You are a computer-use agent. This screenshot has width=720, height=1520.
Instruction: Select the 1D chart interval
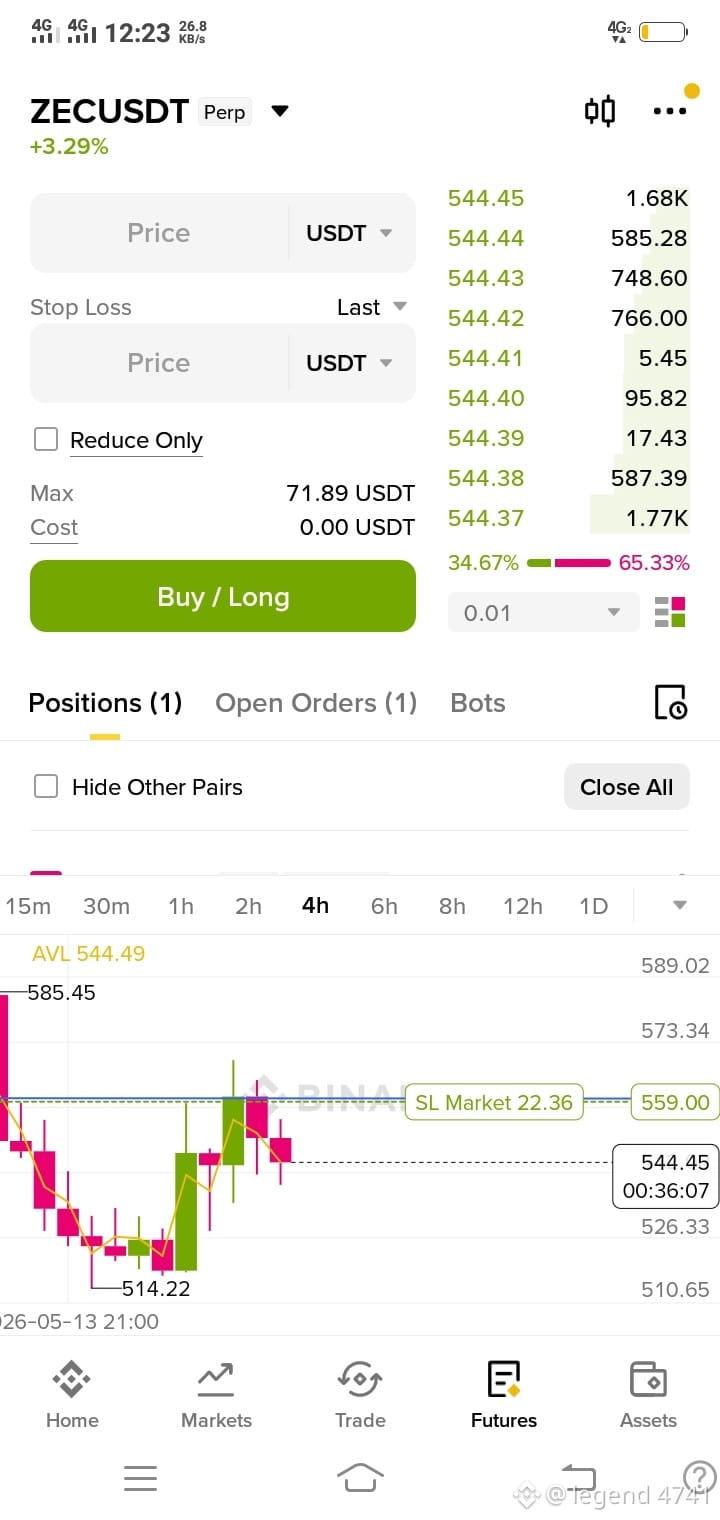[594, 906]
